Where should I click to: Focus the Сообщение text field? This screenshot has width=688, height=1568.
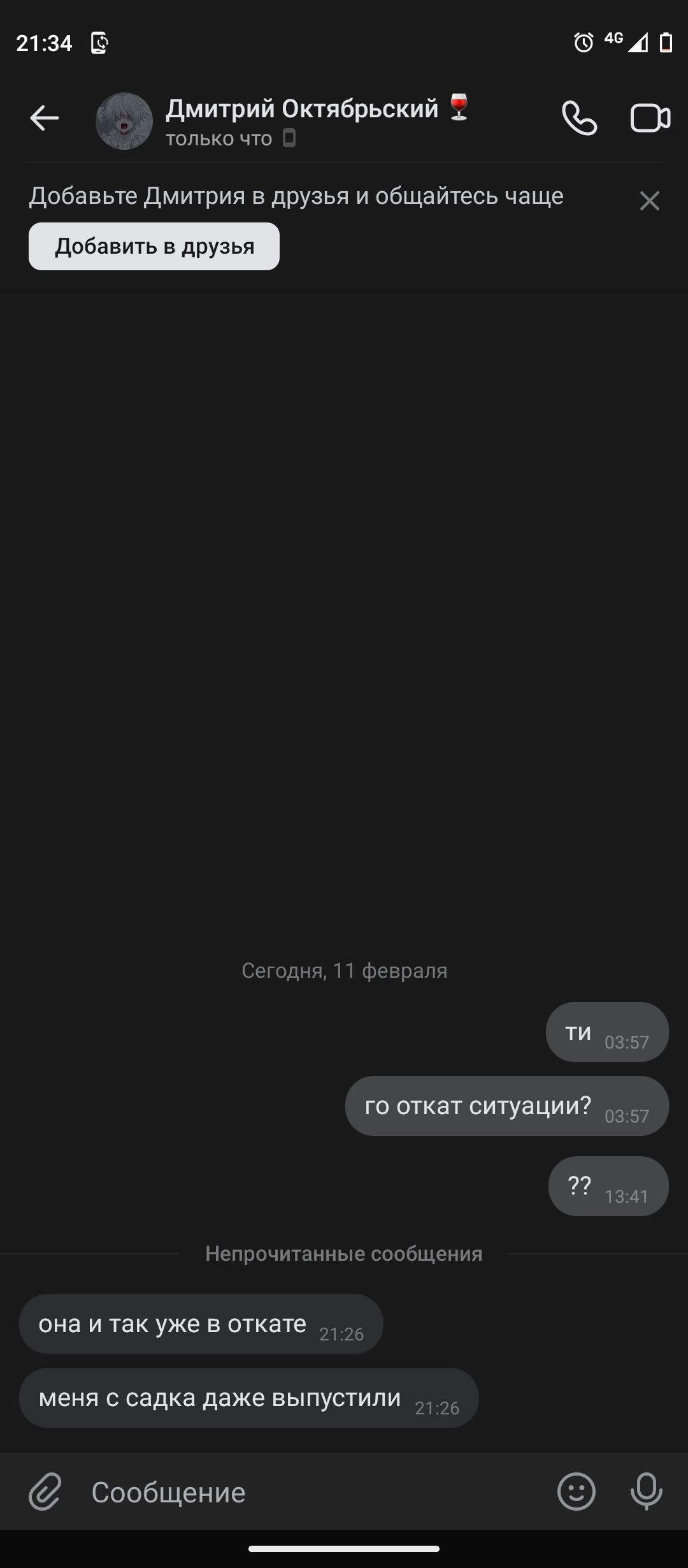coord(312,1492)
